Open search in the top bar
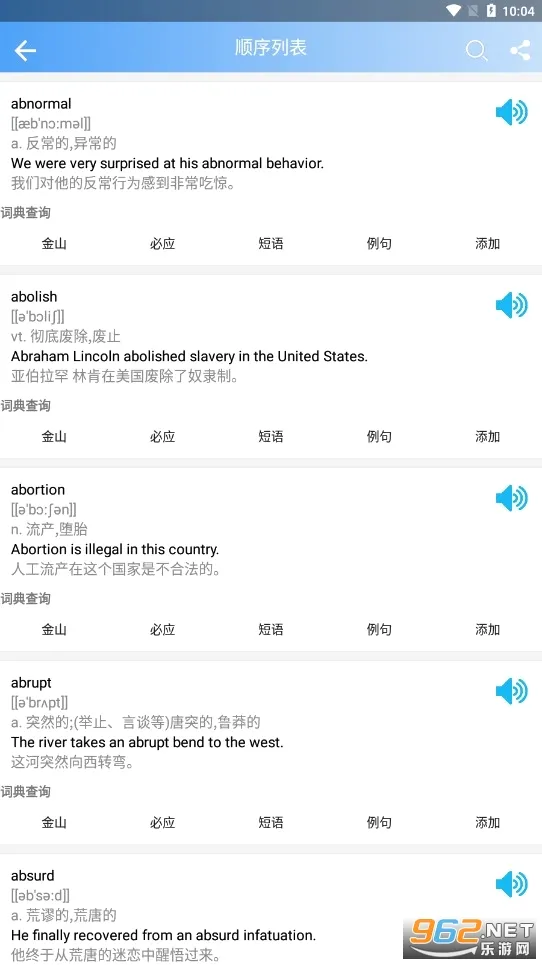This screenshot has height=965, width=542. (476, 50)
